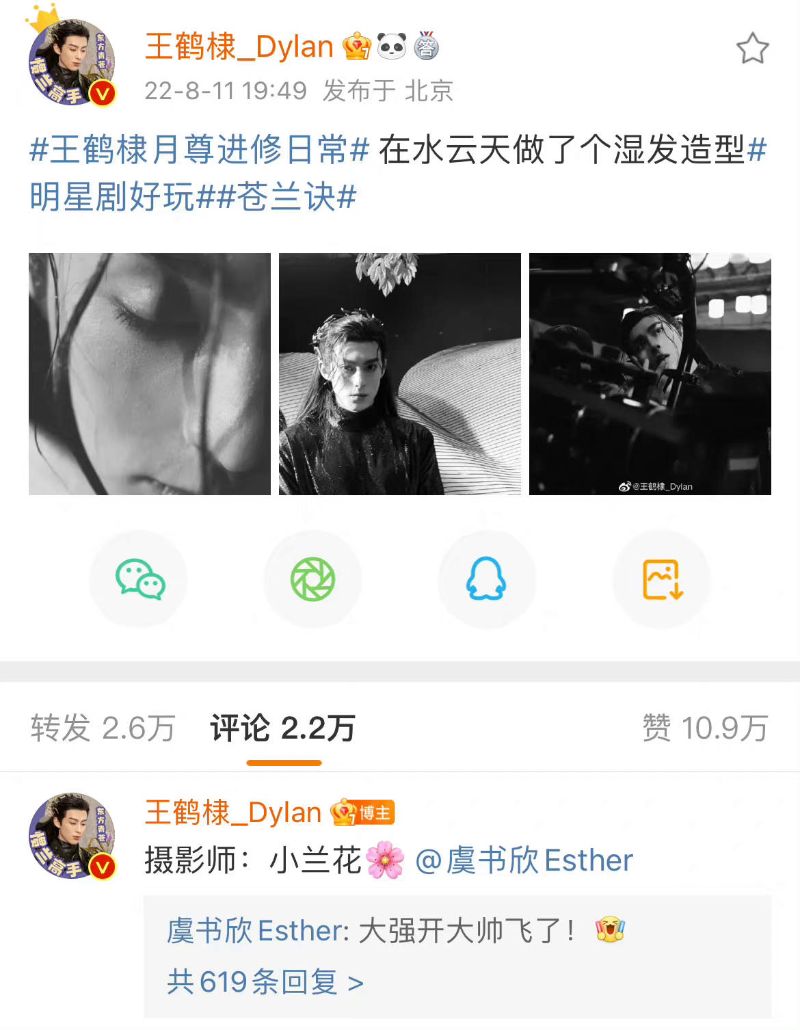
Task: Favorite this post with the star icon
Action: 752,48
